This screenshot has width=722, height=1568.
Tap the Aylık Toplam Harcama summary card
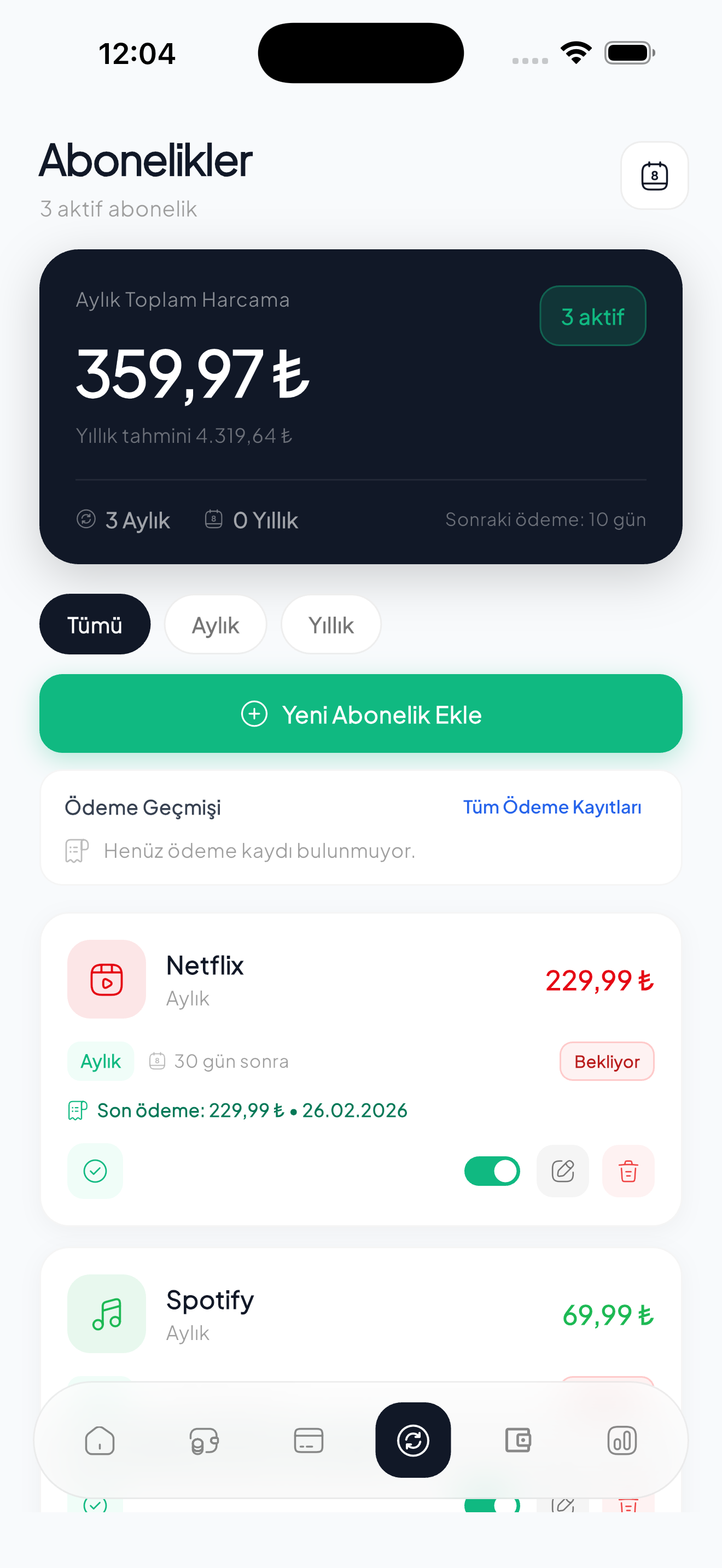pyautogui.click(x=361, y=405)
